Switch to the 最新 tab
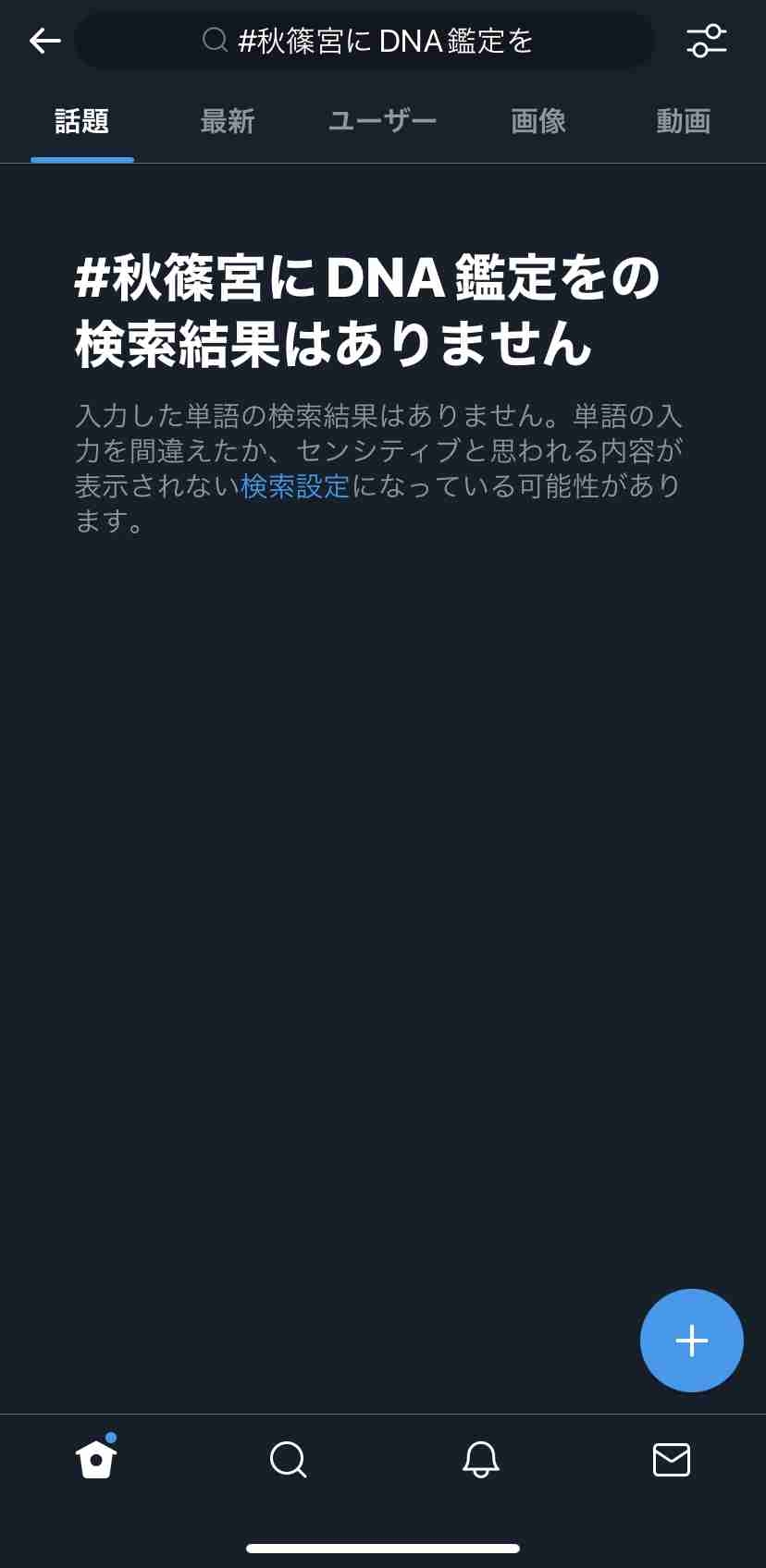Viewport: 766px width, 1568px height. [228, 121]
